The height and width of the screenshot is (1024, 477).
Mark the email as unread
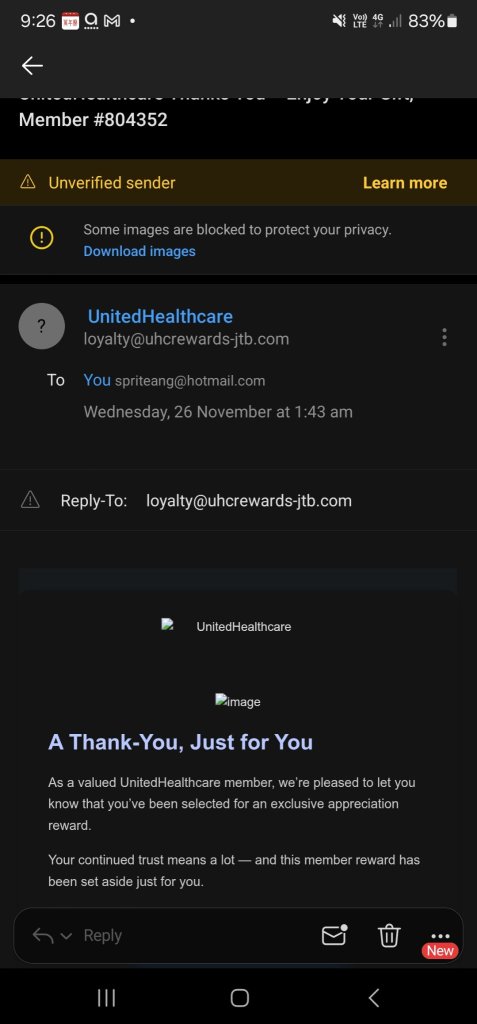335,935
